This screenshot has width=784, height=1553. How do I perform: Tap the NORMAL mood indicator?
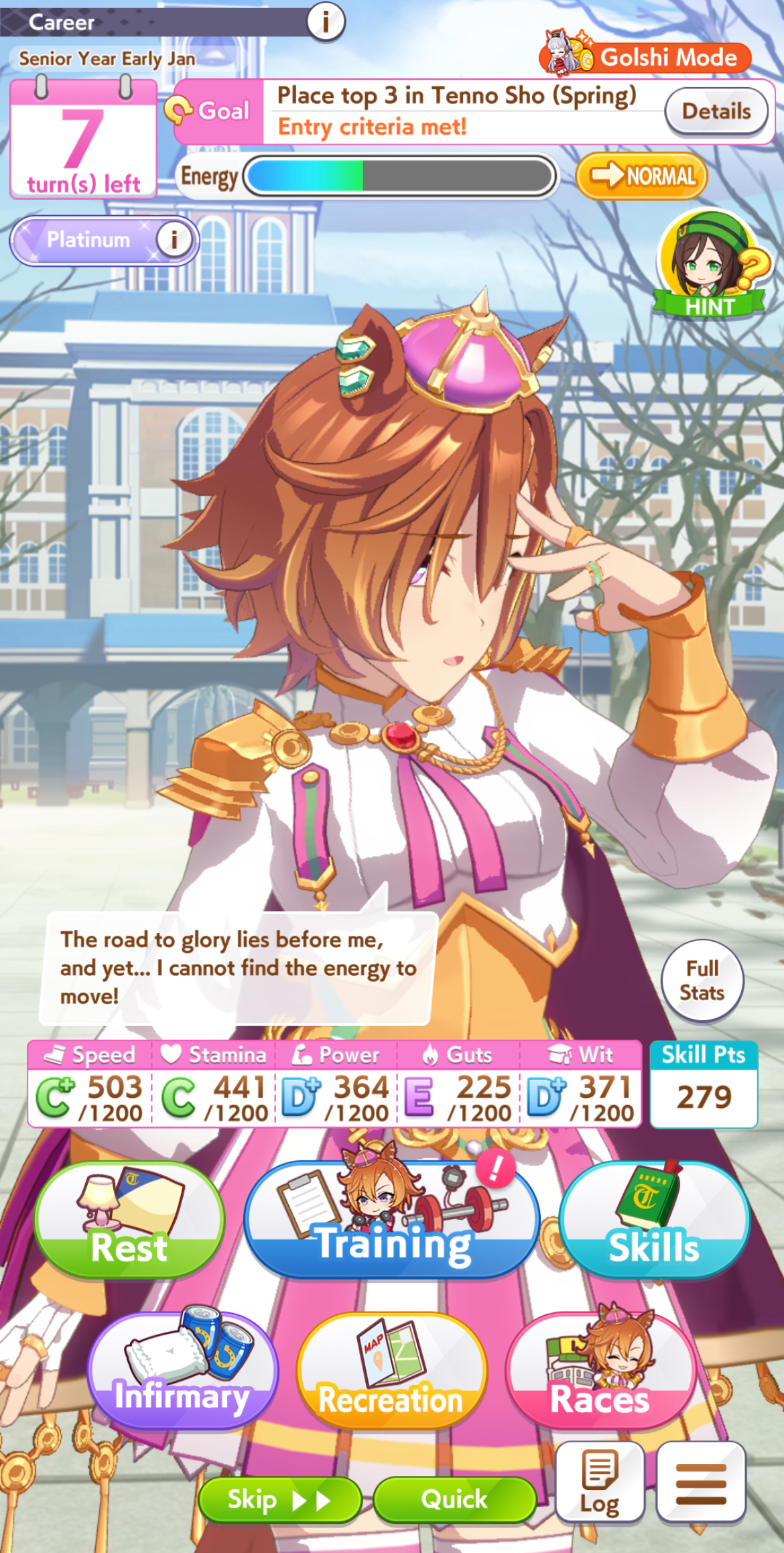click(x=641, y=176)
